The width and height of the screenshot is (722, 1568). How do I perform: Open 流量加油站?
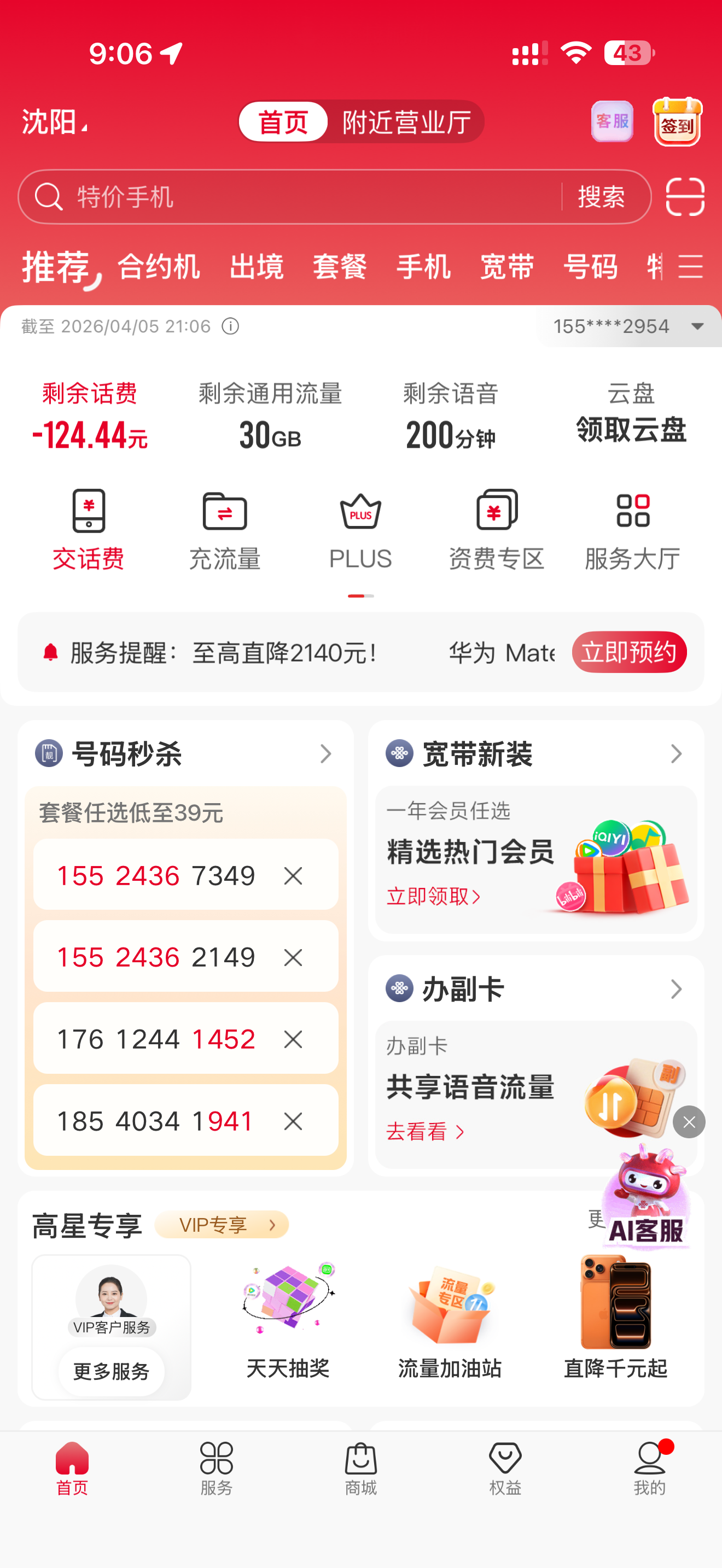[x=449, y=1318]
